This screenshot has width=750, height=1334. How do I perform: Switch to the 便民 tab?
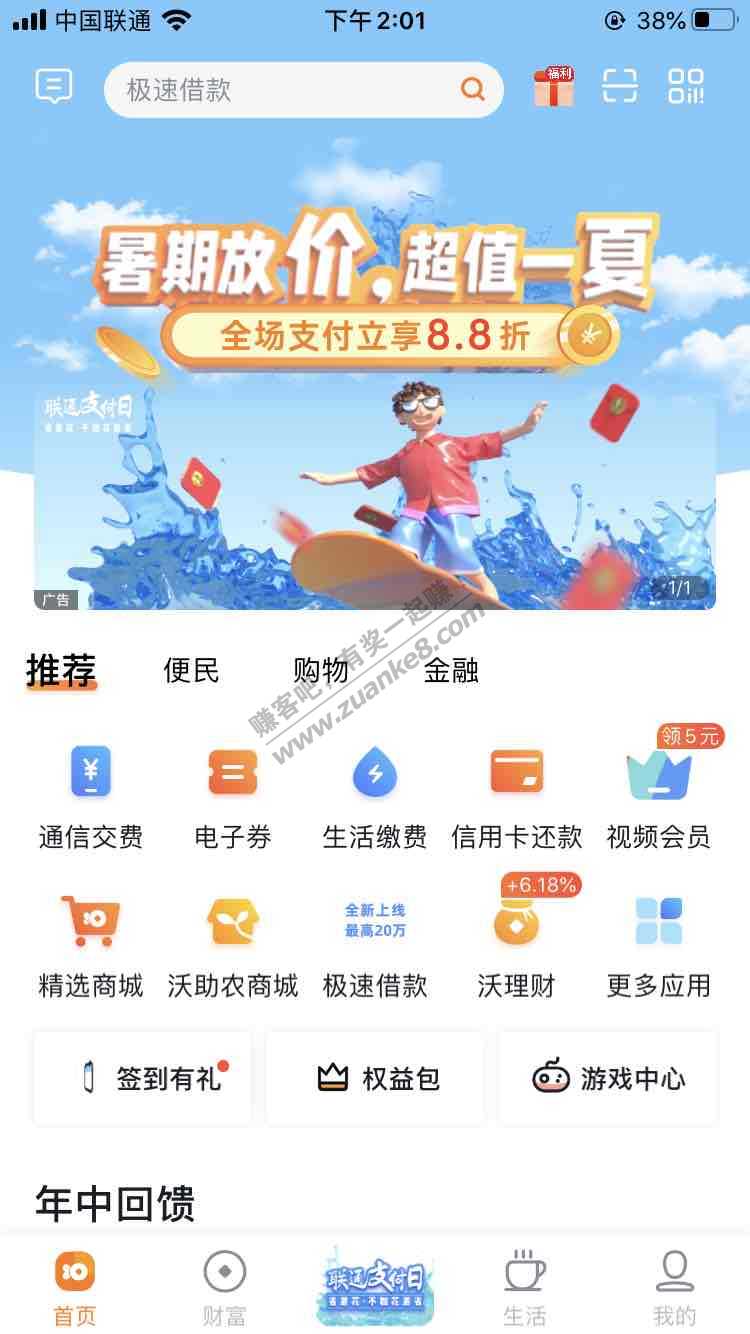click(x=191, y=670)
